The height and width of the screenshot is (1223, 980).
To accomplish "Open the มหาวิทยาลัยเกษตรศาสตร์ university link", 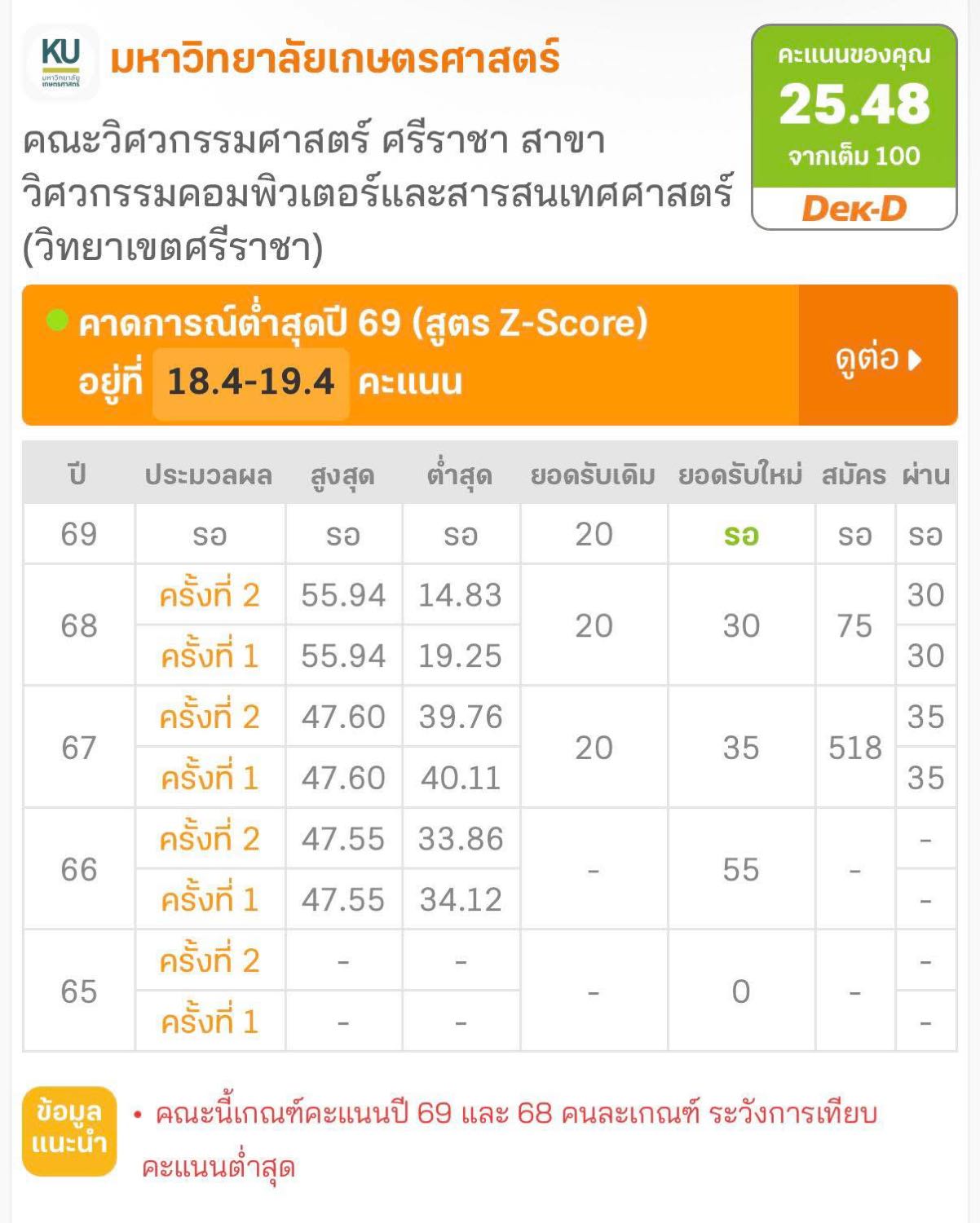I will (335, 59).
